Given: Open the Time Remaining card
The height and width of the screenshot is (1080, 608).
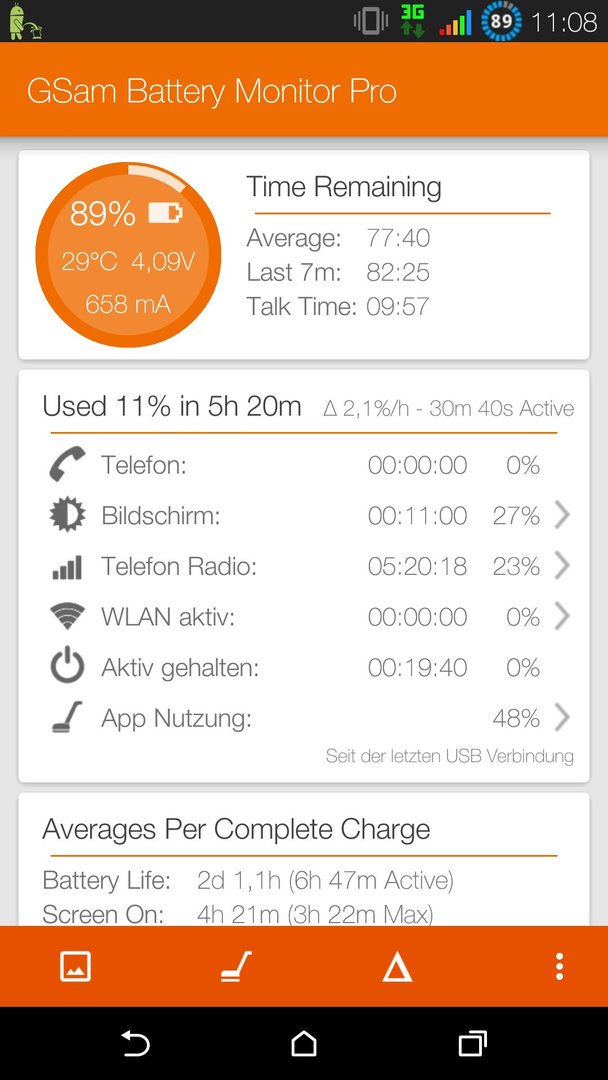Looking at the screenshot, I should point(304,255).
